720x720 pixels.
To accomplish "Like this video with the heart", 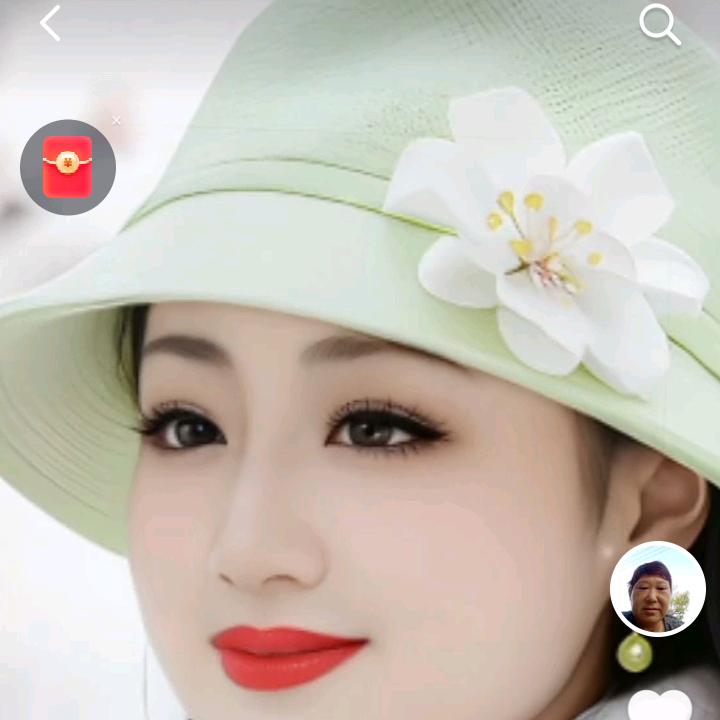I will tap(660, 706).
